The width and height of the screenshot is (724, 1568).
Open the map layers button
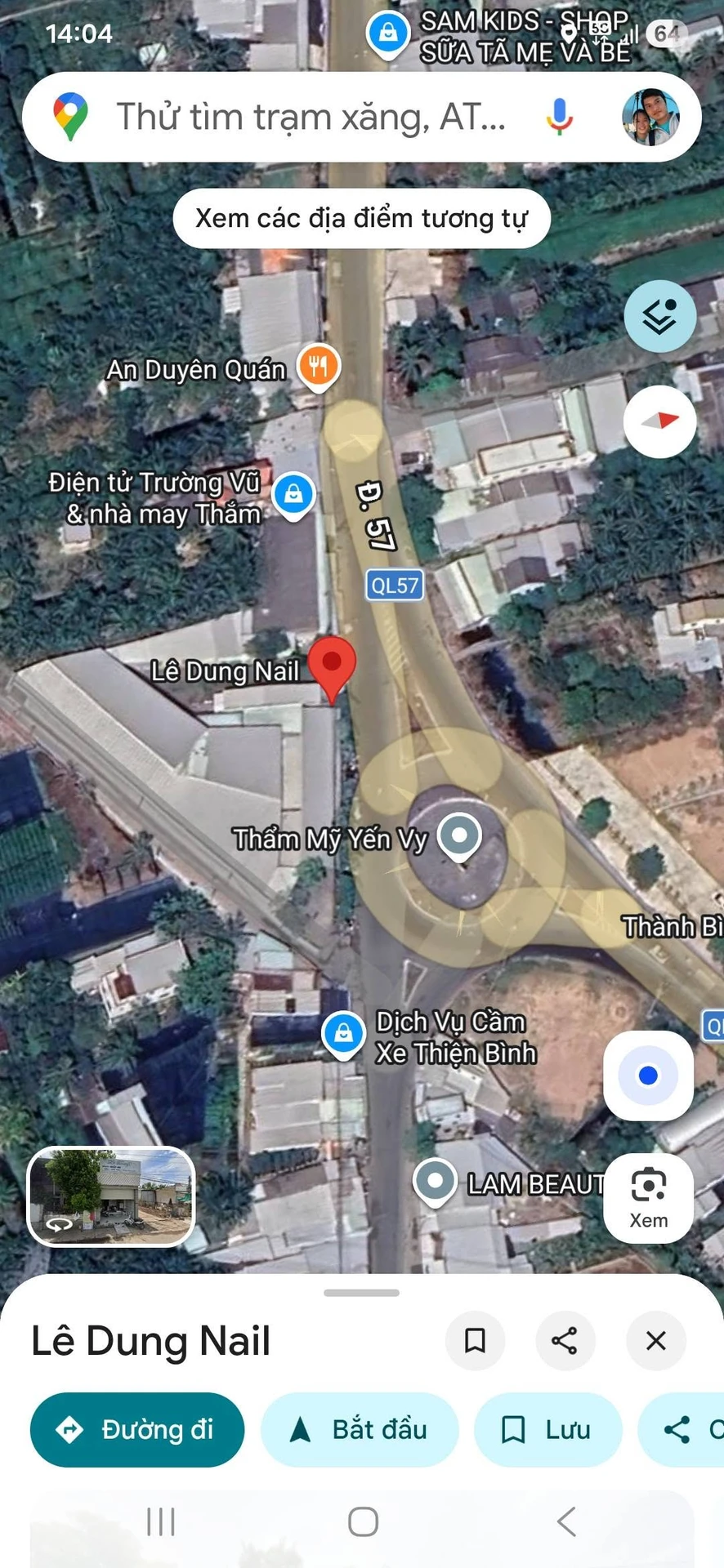pos(660,316)
